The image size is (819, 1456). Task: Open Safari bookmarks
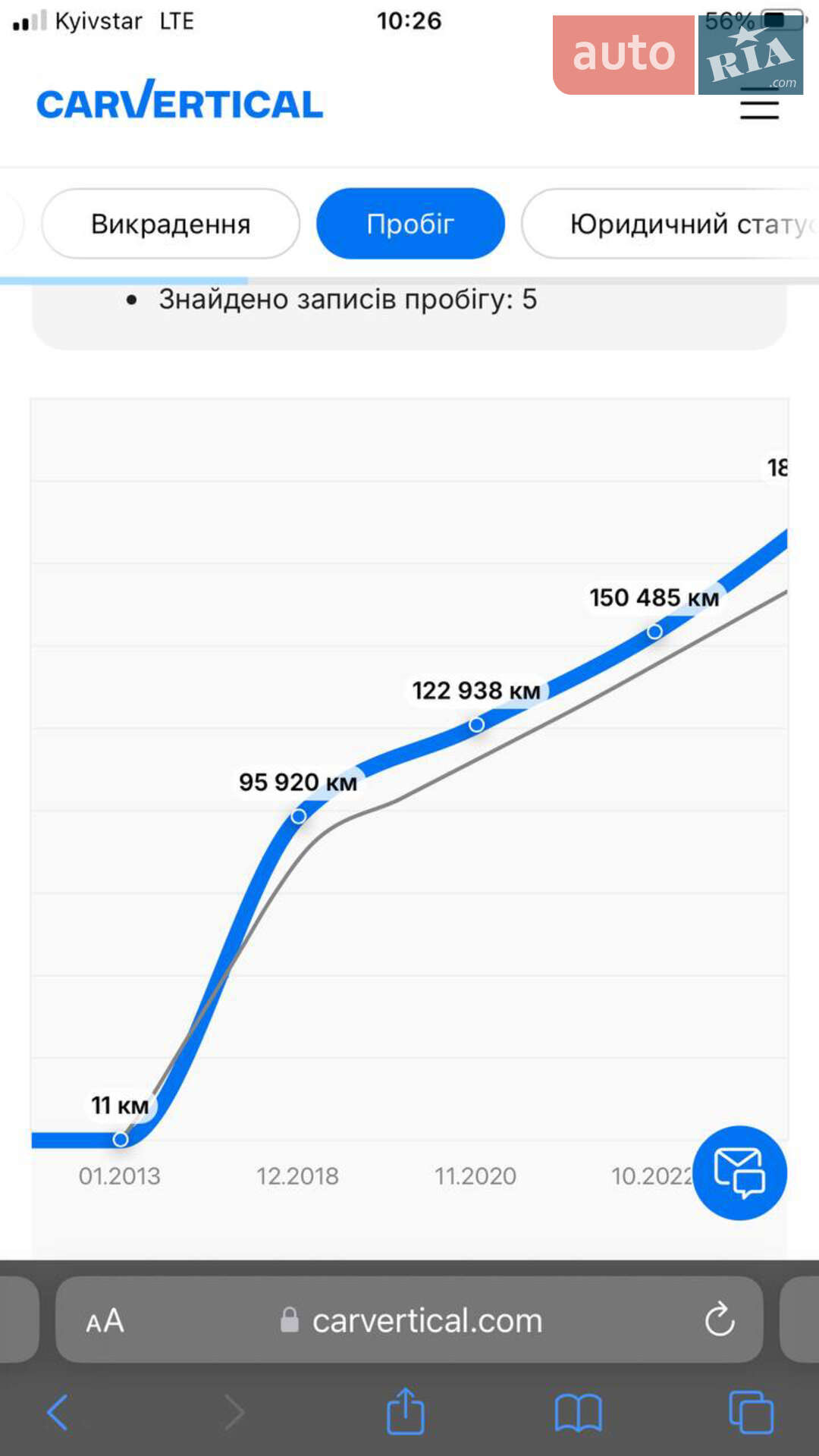click(578, 1414)
